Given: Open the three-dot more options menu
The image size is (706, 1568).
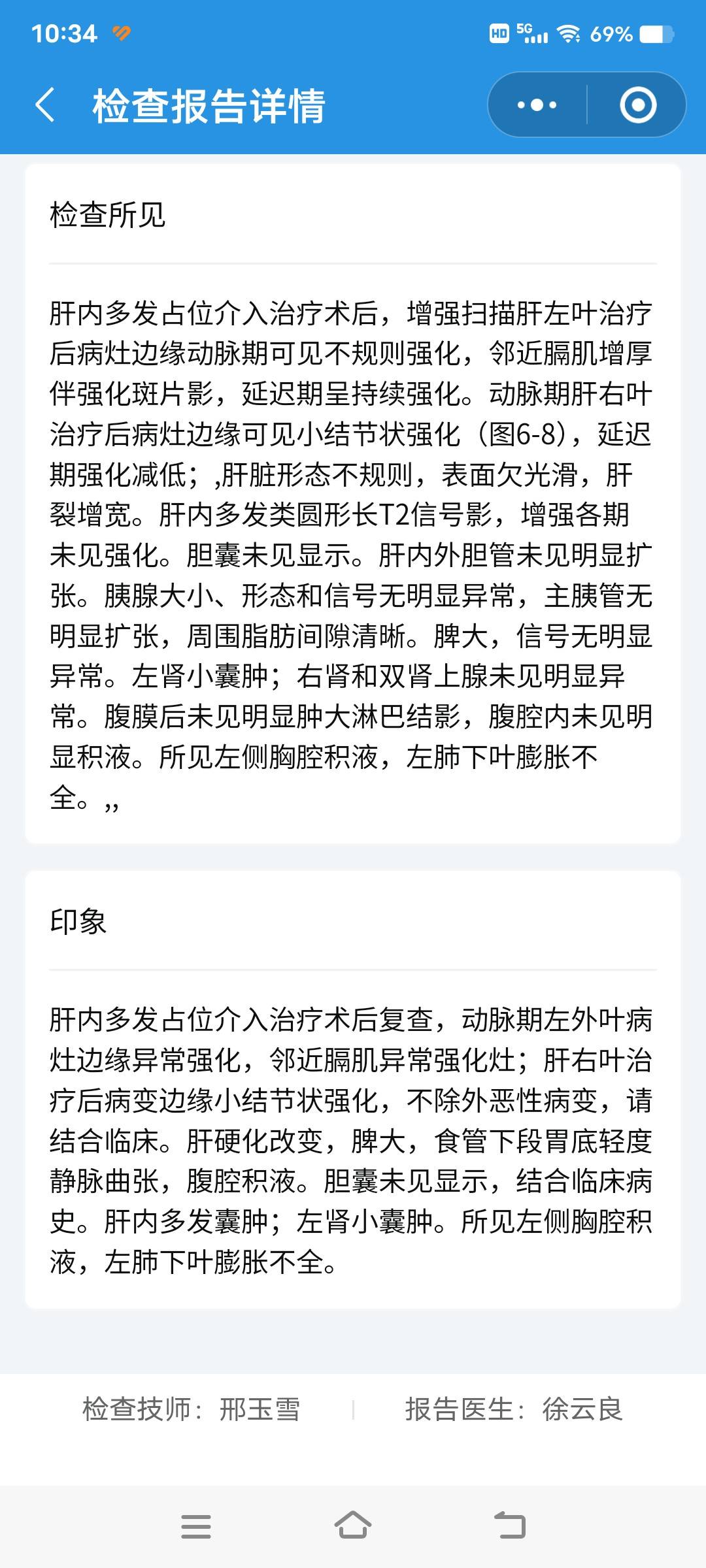Looking at the screenshot, I should click(x=536, y=103).
